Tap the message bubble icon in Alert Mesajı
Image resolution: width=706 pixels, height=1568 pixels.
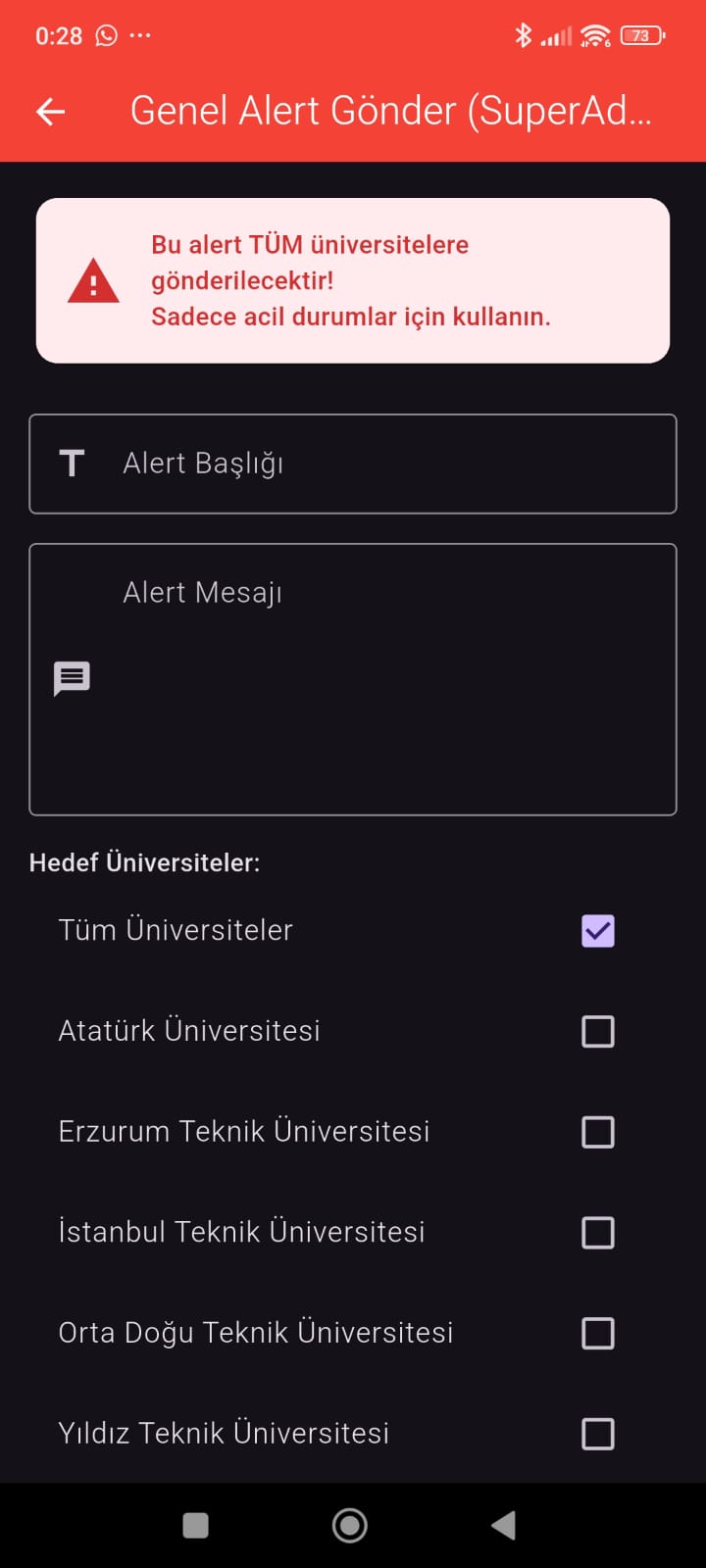(73, 677)
